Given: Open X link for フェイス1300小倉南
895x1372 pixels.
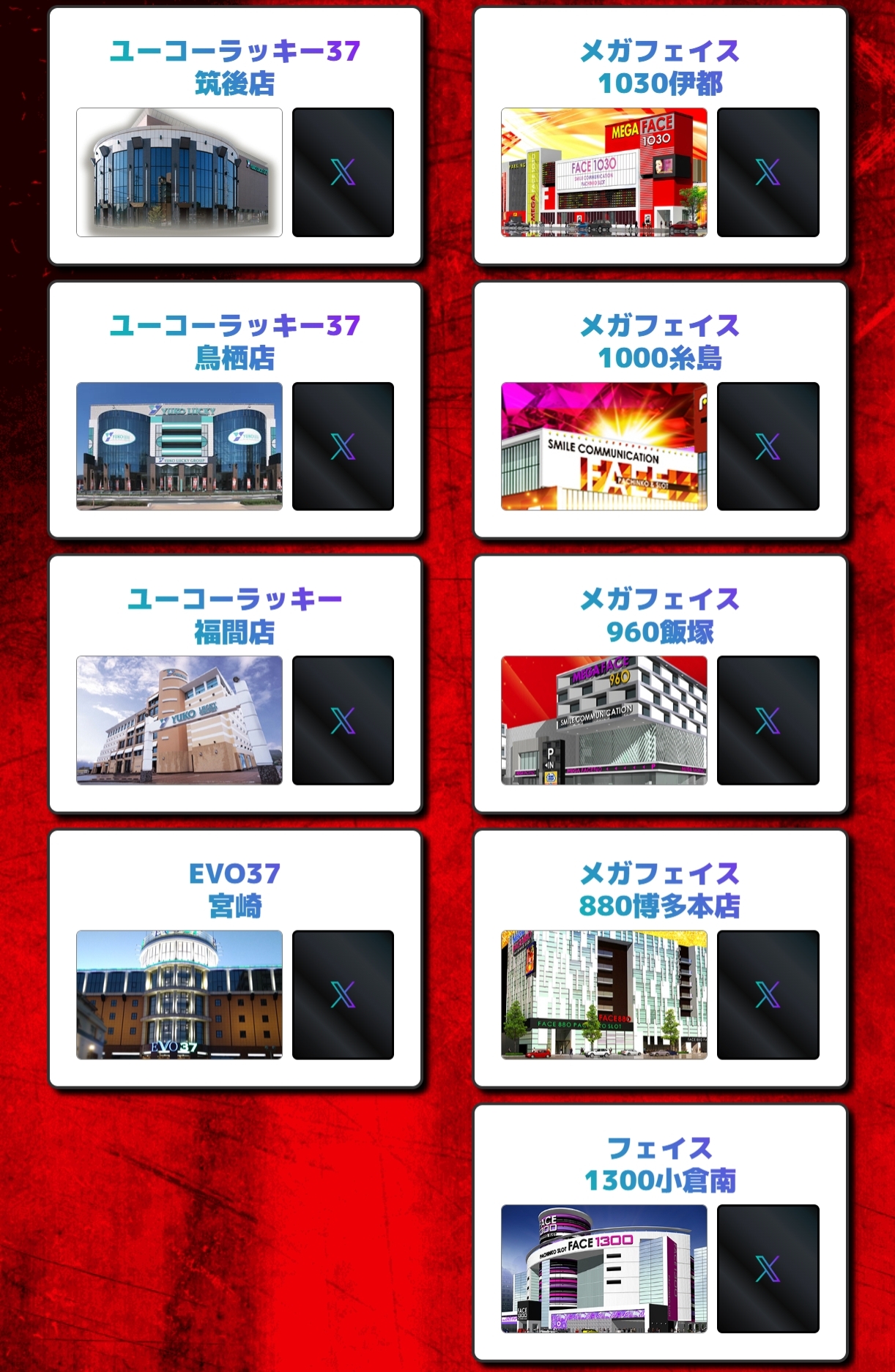Looking at the screenshot, I should point(768,1269).
